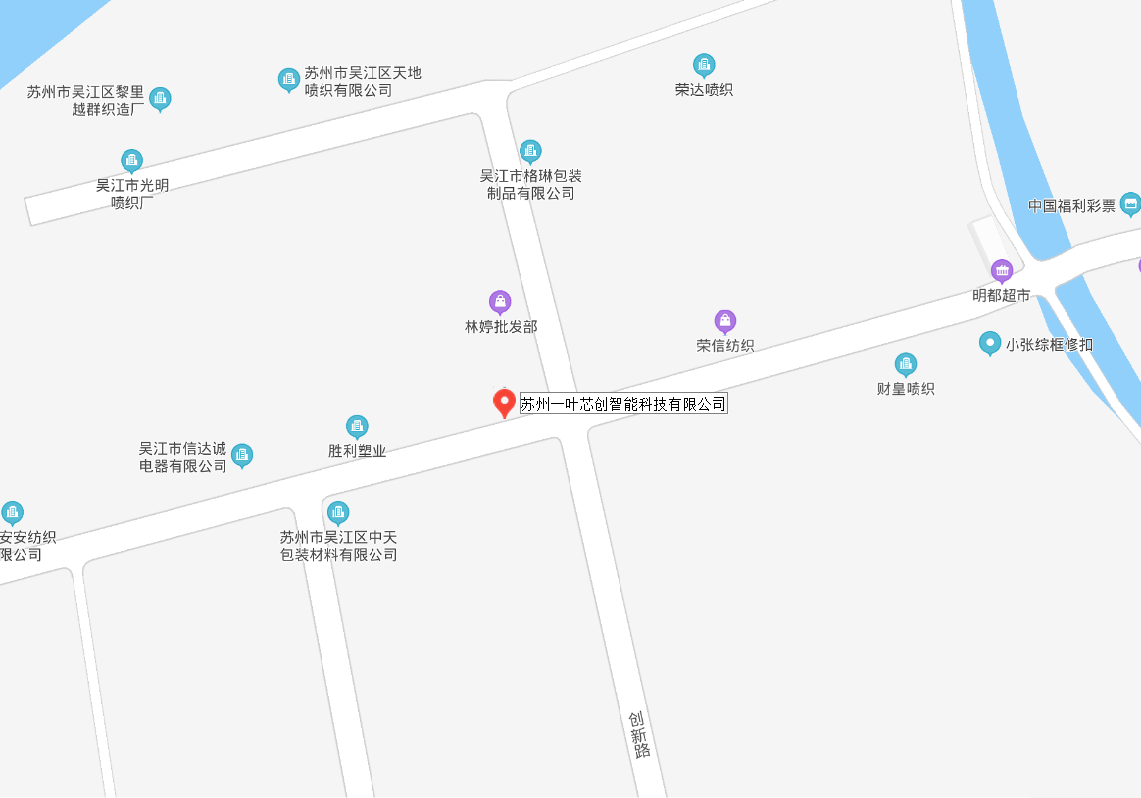Tap the 小张综框修扣 location marker
Image resolution: width=1141 pixels, height=798 pixels.
pos(989,343)
